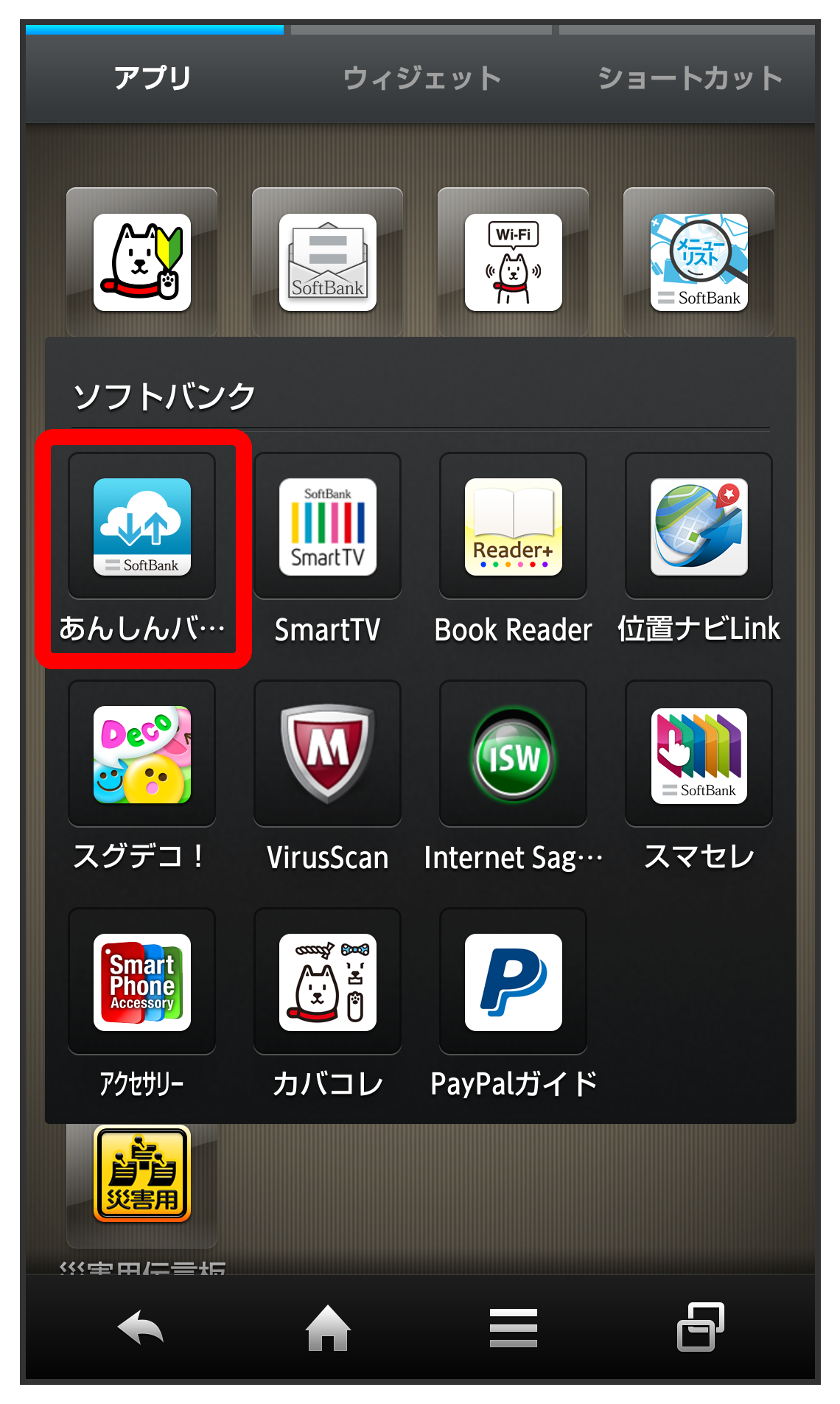Return to the home screen

(328, 1328)
